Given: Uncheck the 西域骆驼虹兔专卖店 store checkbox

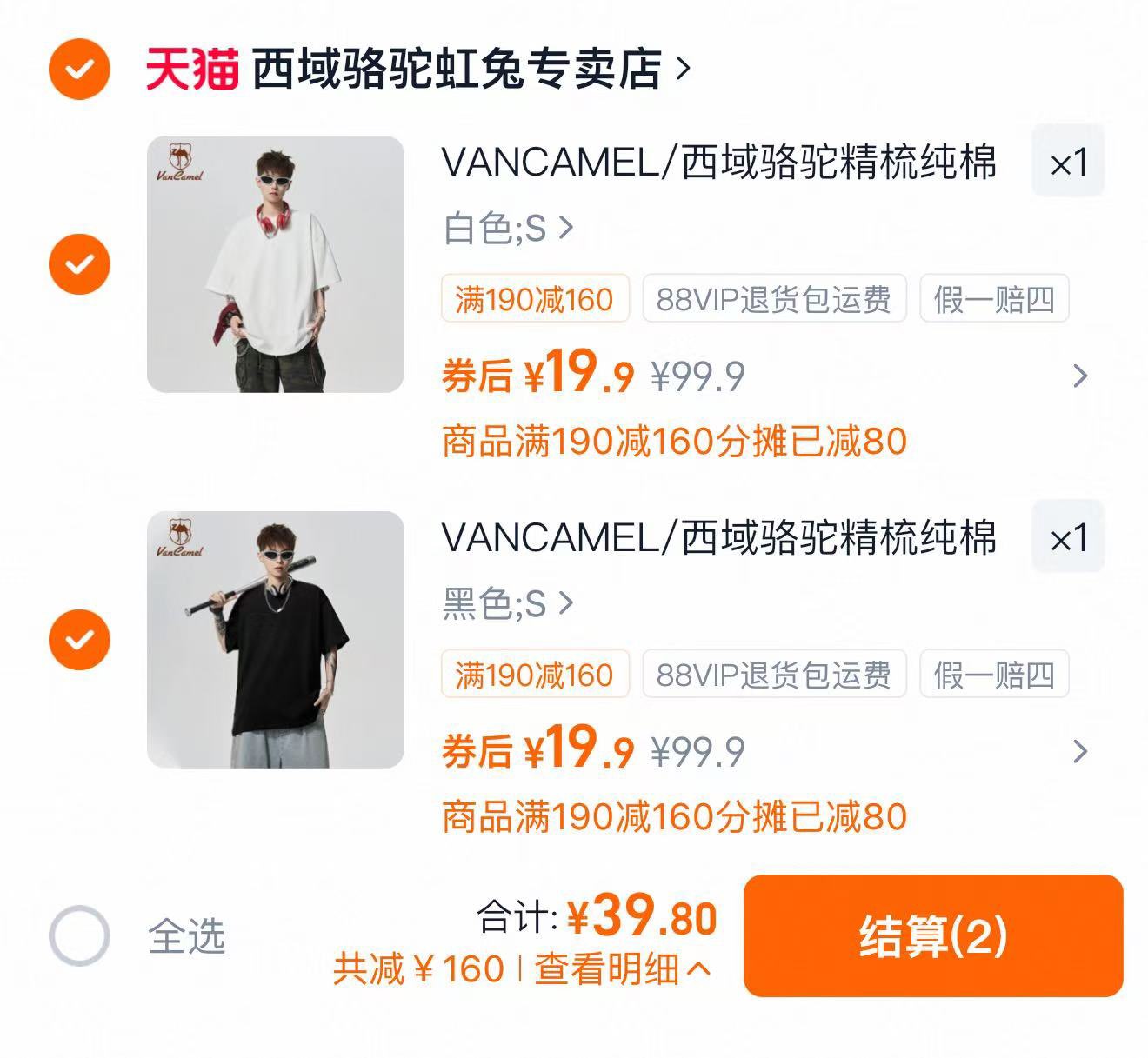Looking at the screenshot, I should coord(79,69).
